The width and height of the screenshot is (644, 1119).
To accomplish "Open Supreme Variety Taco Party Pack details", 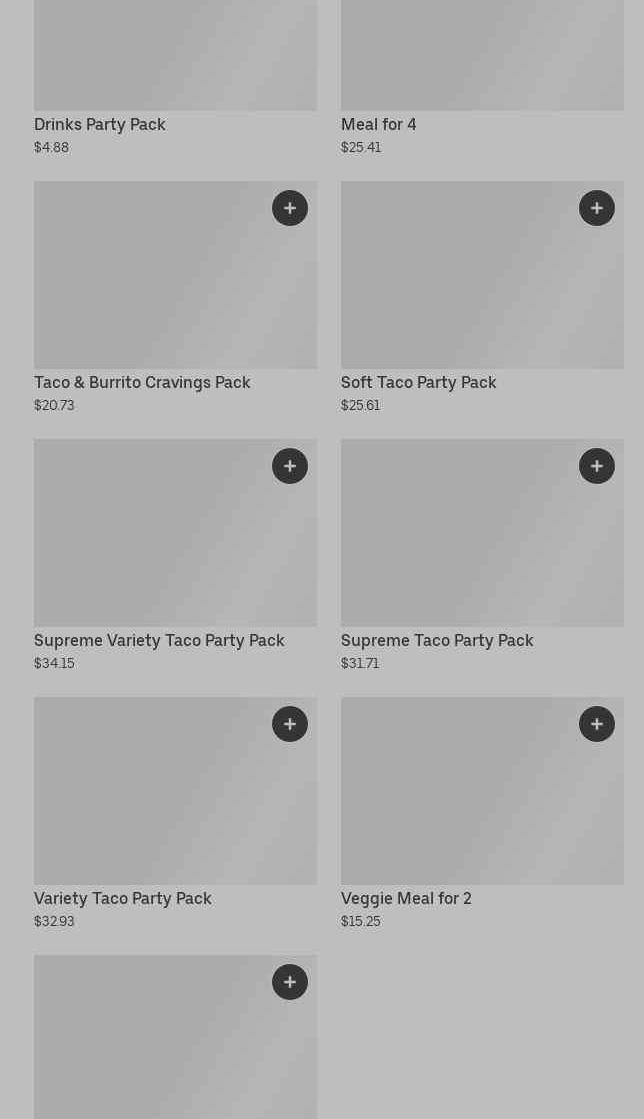I will (x=159, y=640).
